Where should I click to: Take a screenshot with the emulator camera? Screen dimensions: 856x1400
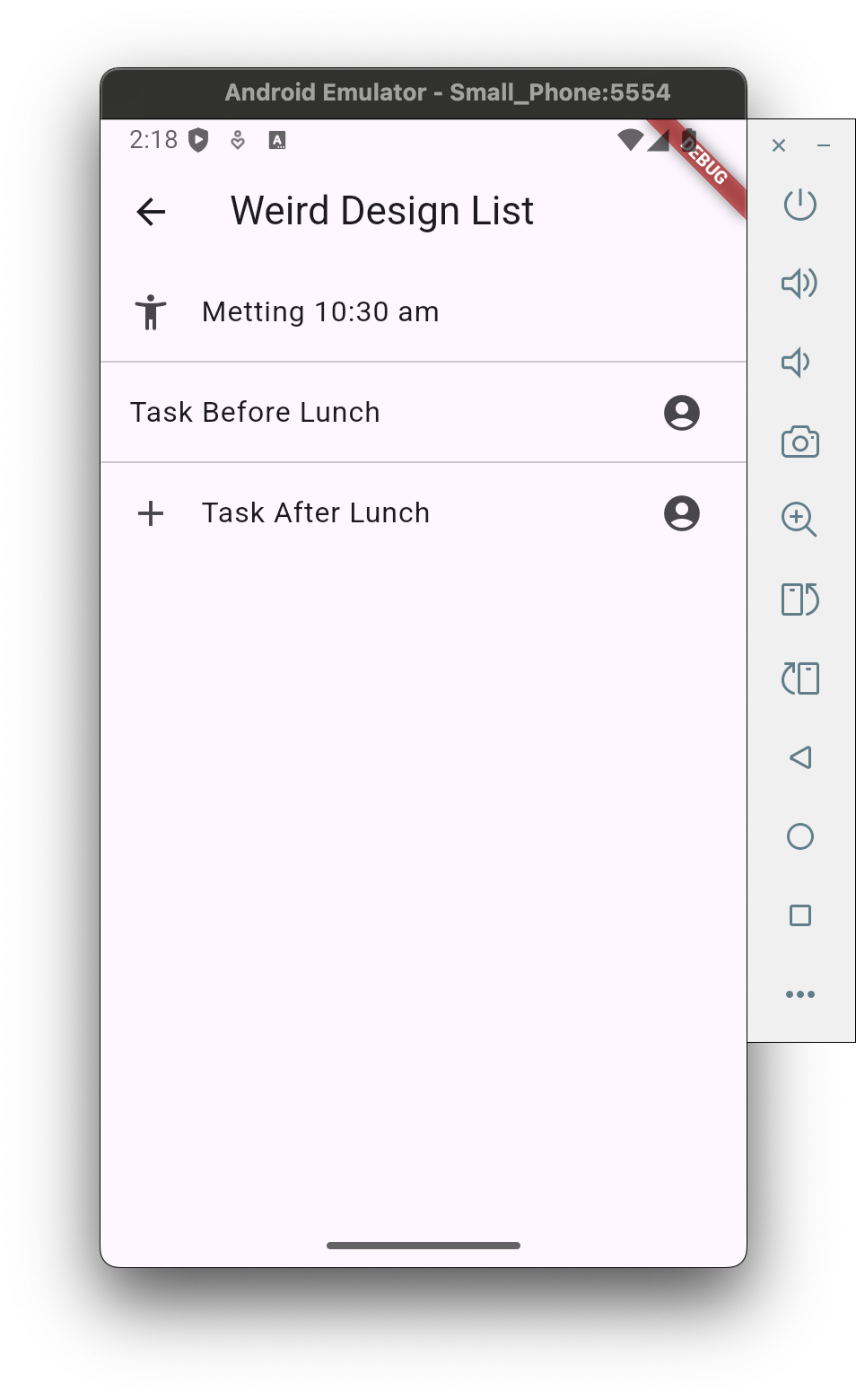(x=799, y=442)
